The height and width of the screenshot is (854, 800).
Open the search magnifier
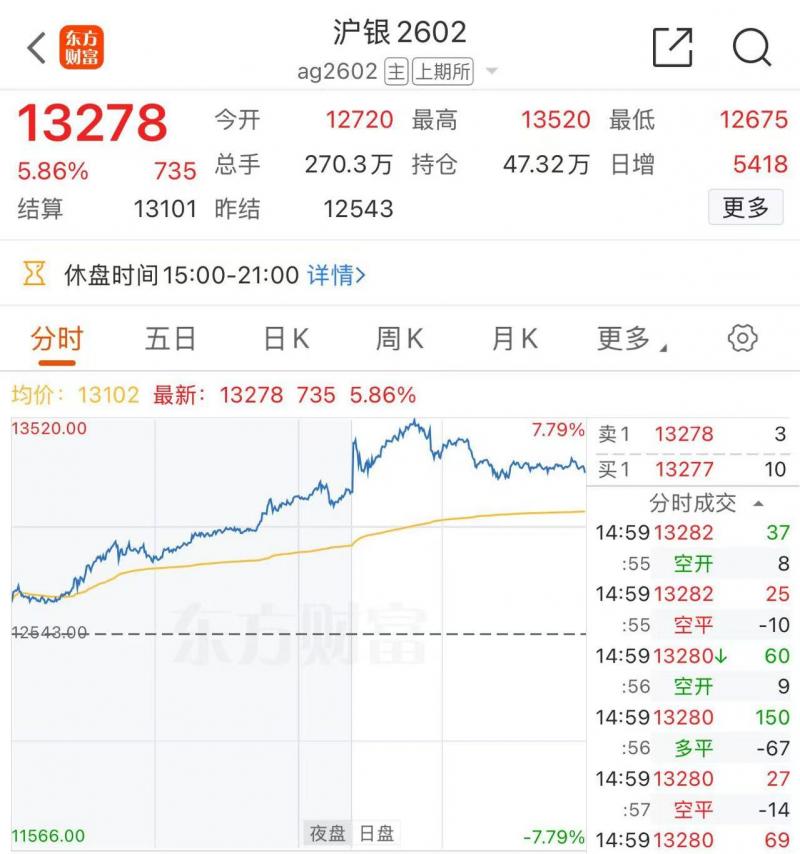(x=751, y=47)
